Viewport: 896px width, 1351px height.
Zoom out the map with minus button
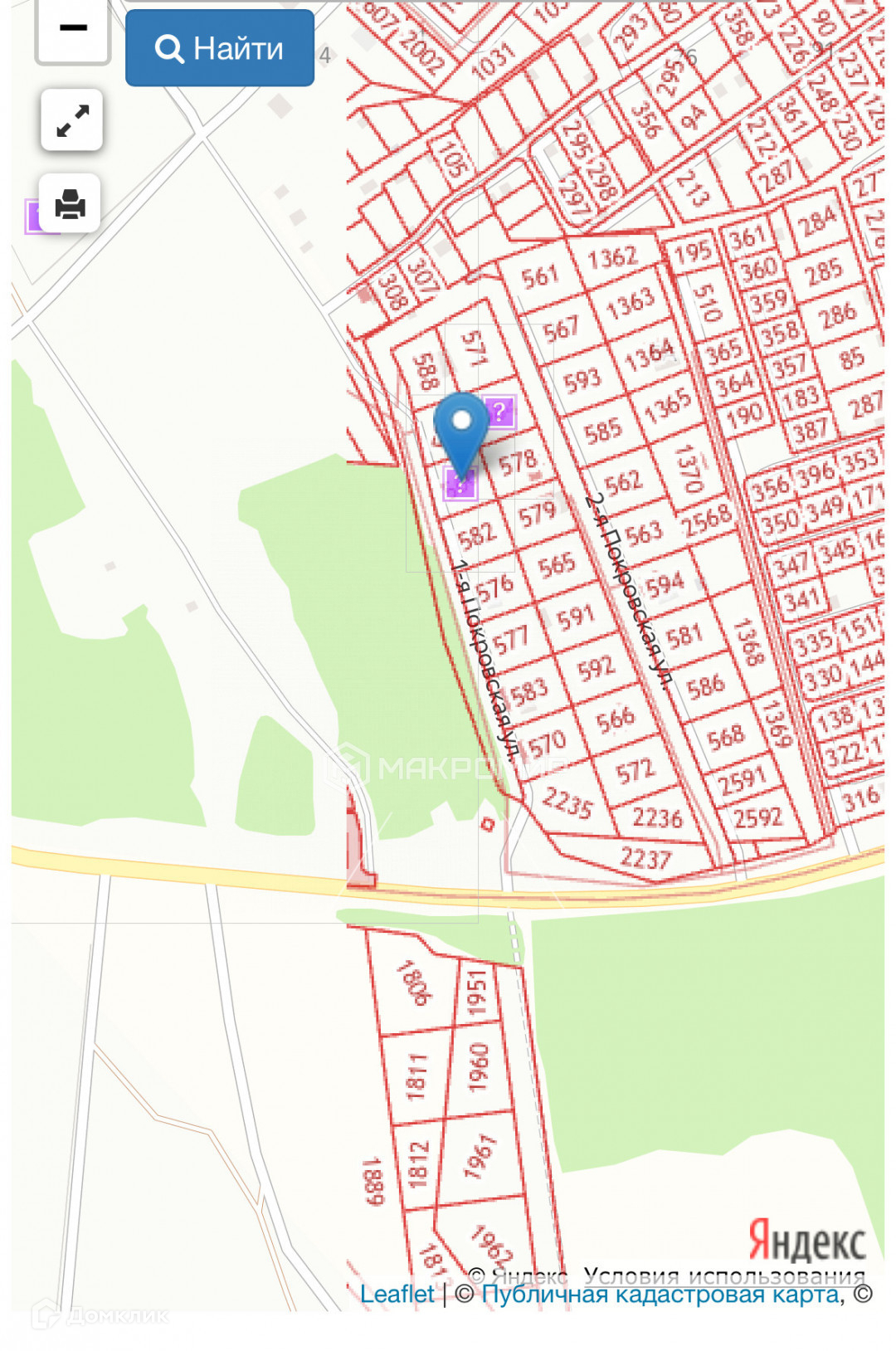pos(73,31)
